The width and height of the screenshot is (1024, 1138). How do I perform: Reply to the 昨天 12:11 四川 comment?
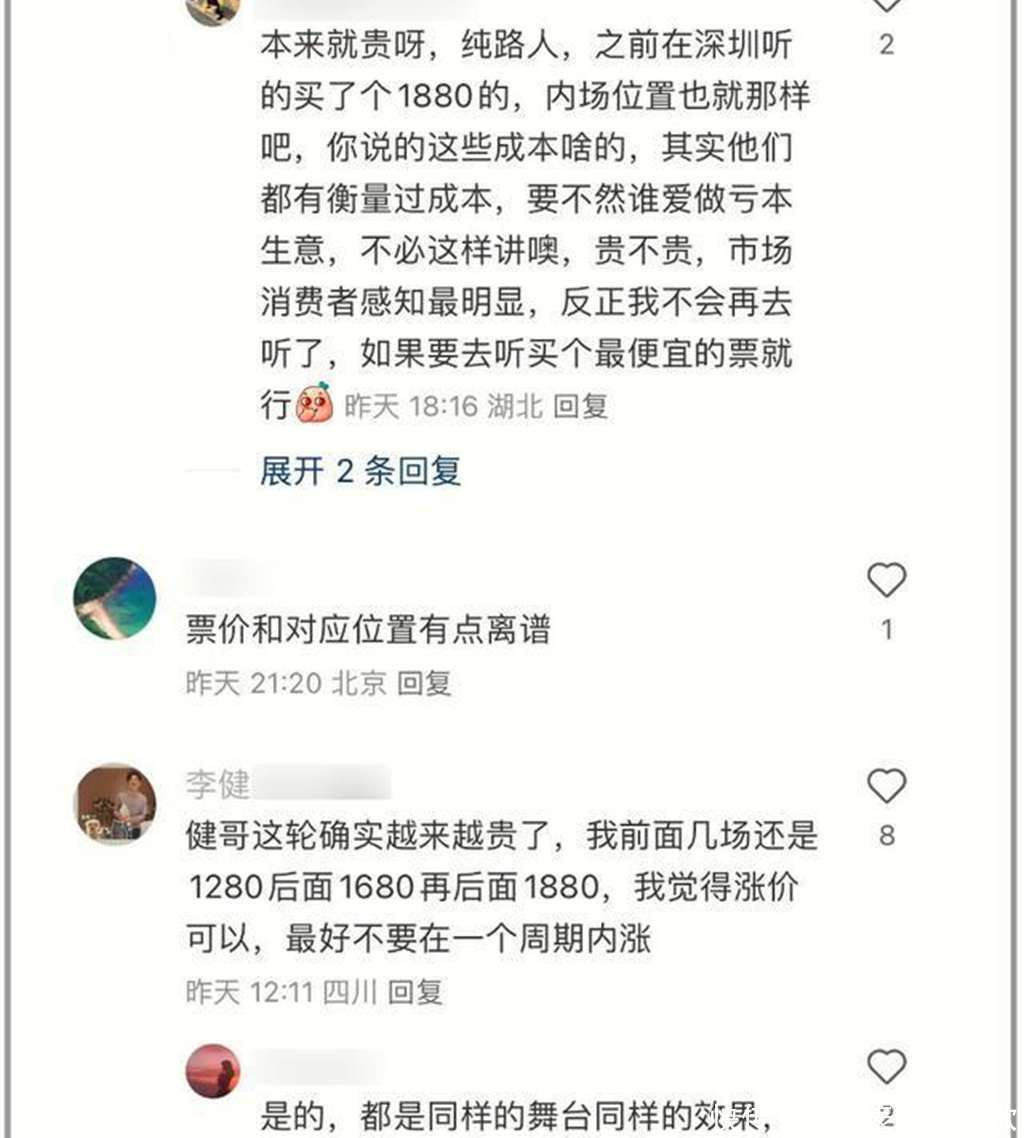414,991
